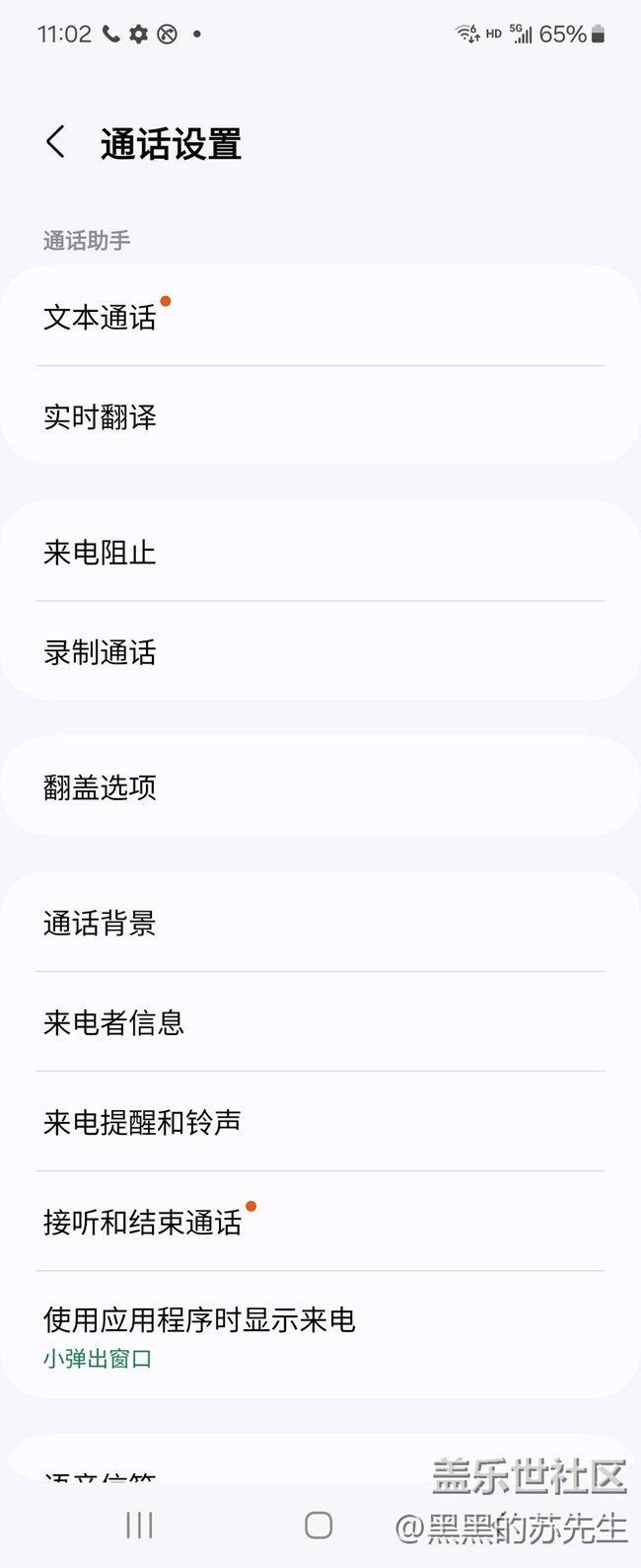
Task: Open recent apps from navigation bar
Action: click(x=139, y=1526)
